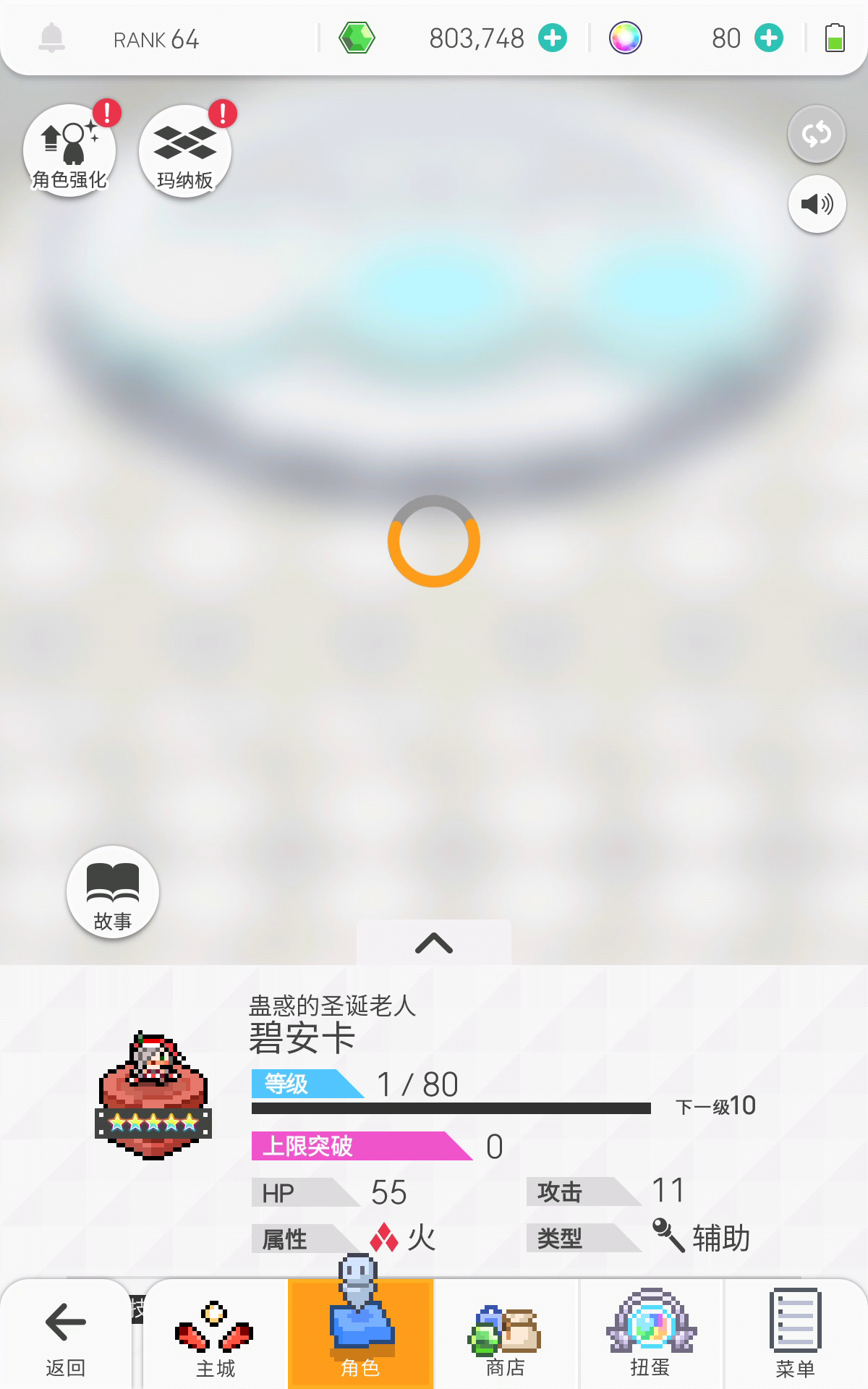Open the 商店 shop tab
Image resolution: width=868 pixels, height=1389 pixels.
pos(506,1335)
